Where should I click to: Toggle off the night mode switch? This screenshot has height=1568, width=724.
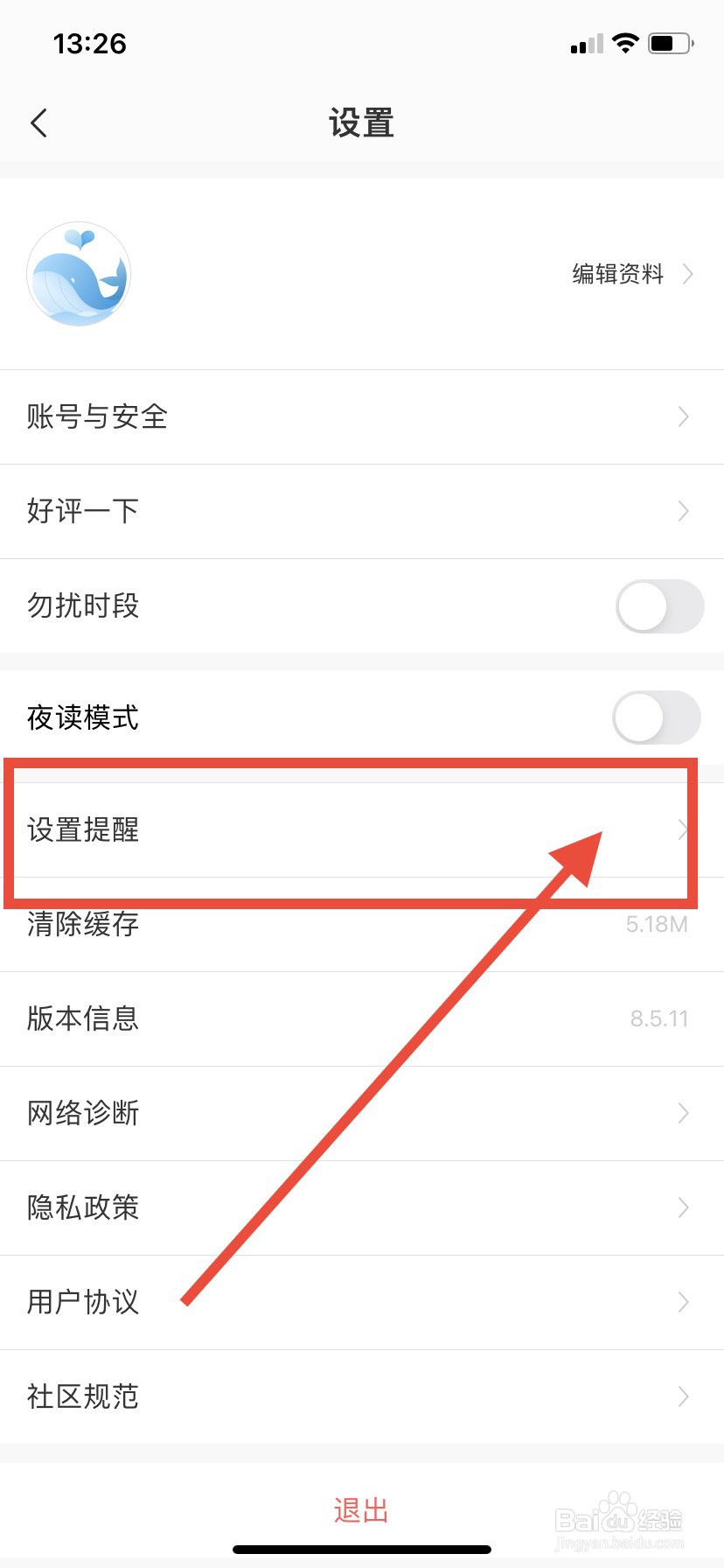pos(656,717)
